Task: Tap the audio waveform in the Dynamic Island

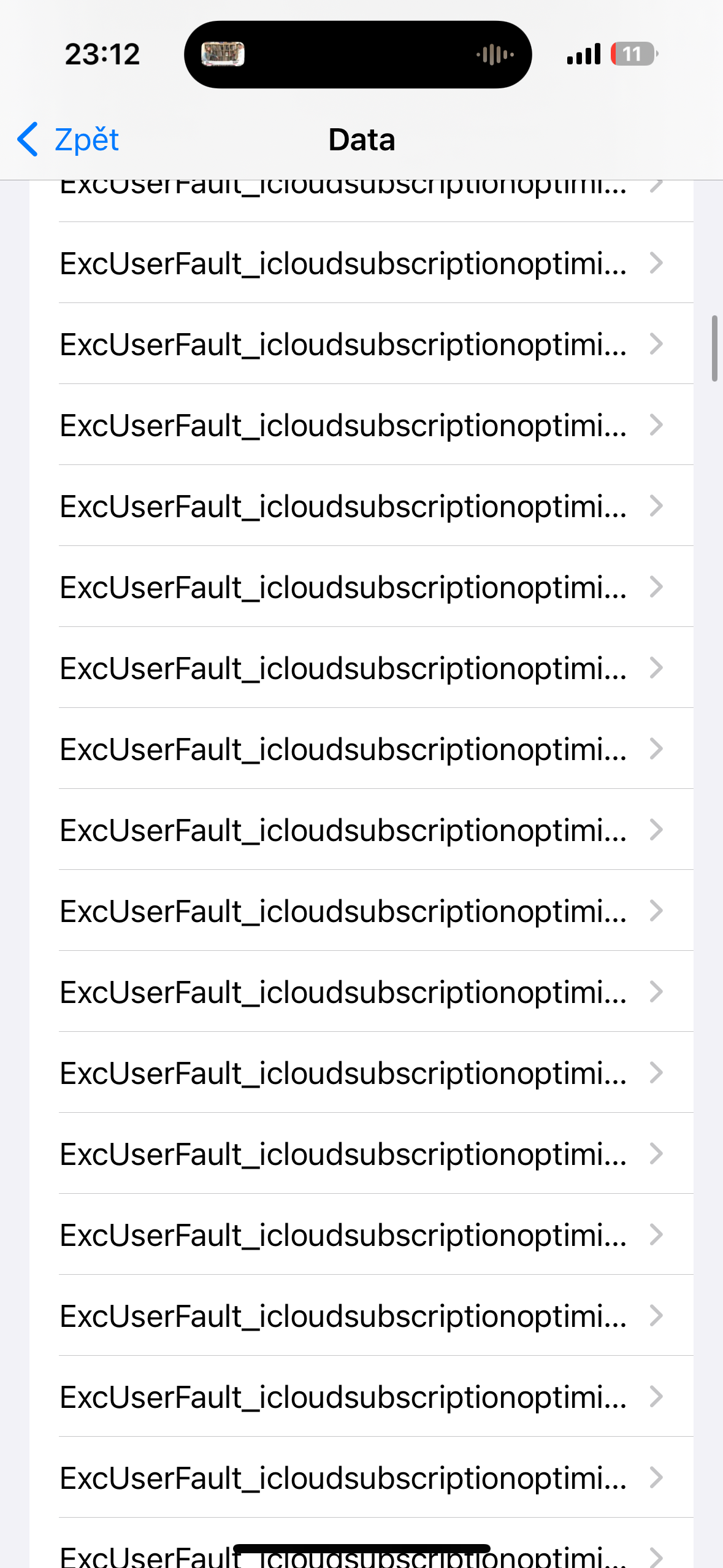Action: 494,54
